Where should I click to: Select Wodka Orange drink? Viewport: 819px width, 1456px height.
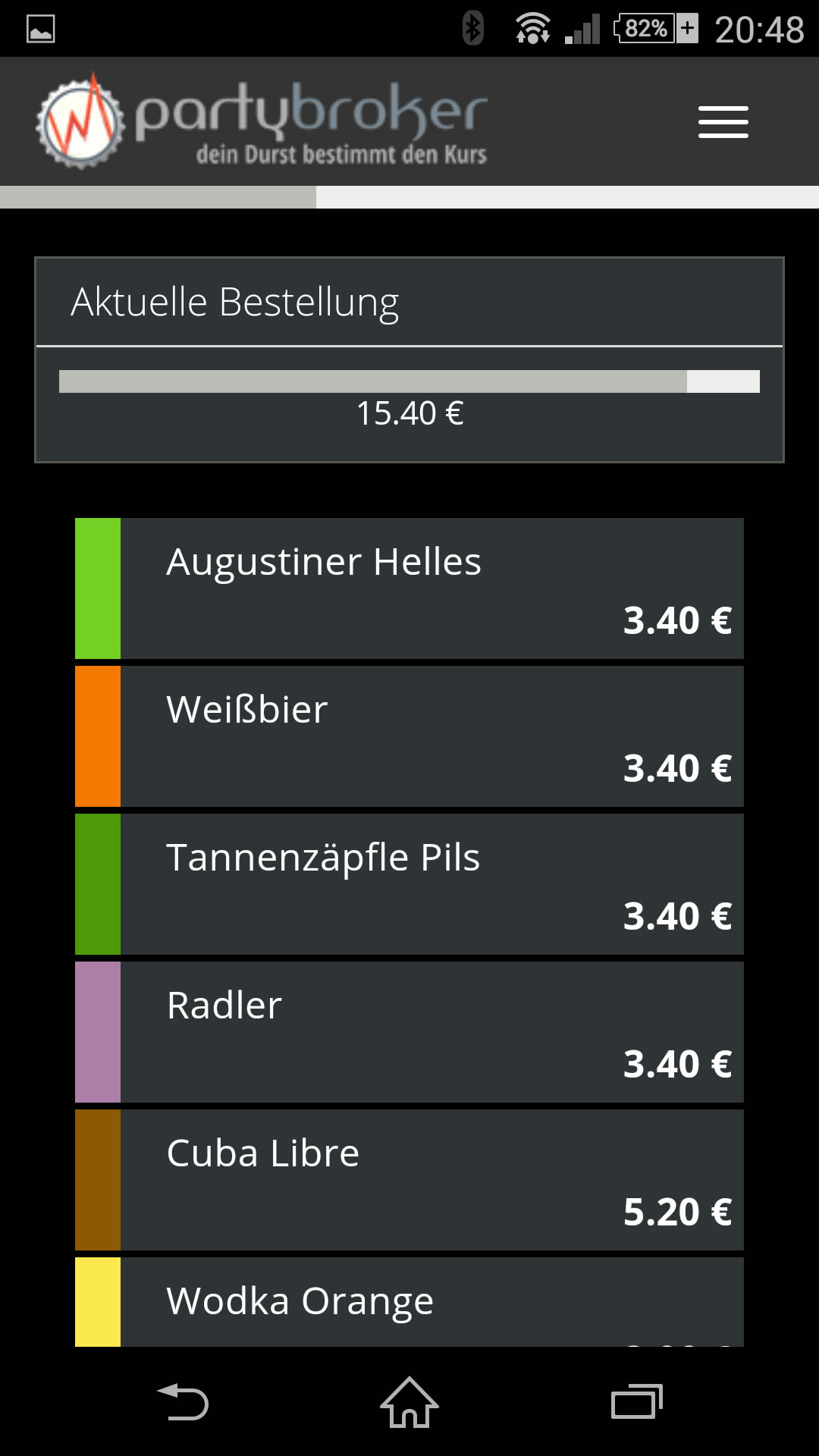click(409, 1302)
